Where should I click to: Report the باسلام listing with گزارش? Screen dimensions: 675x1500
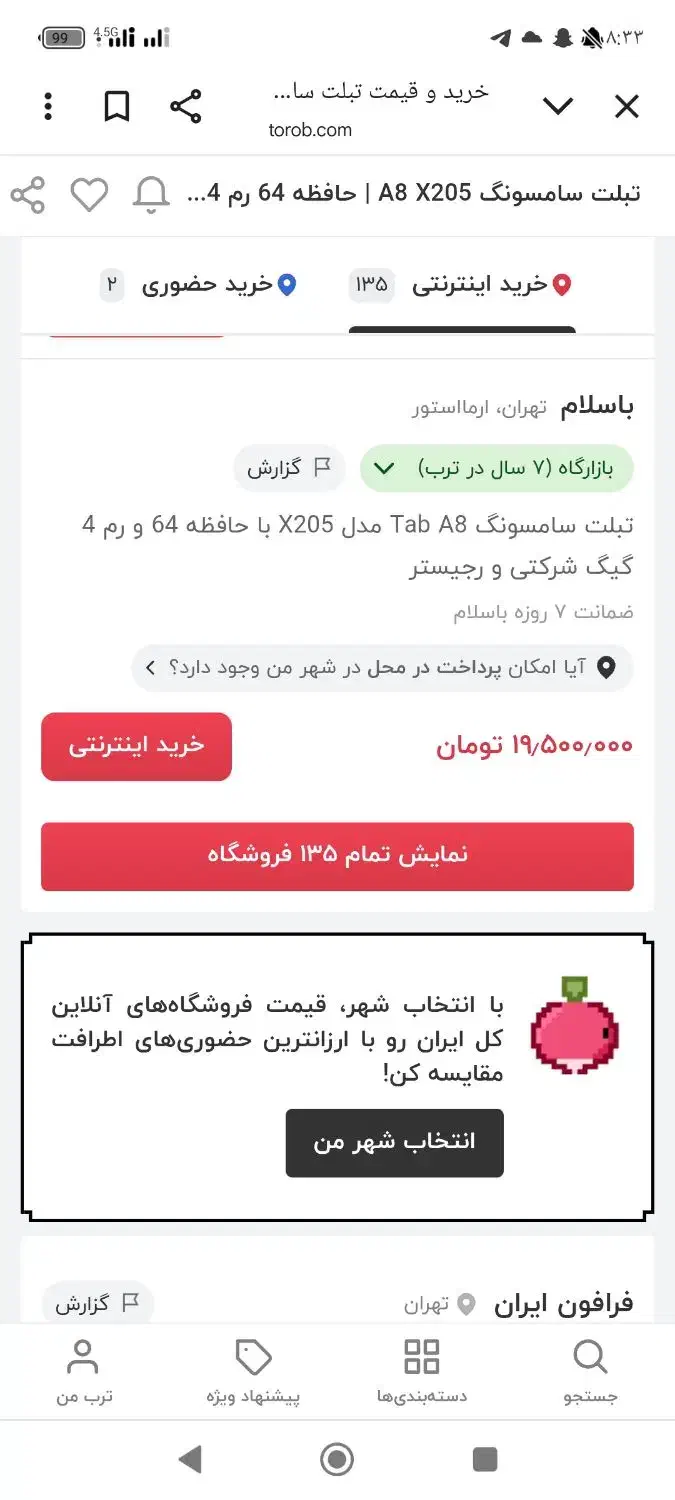click(x=289, y=468)
